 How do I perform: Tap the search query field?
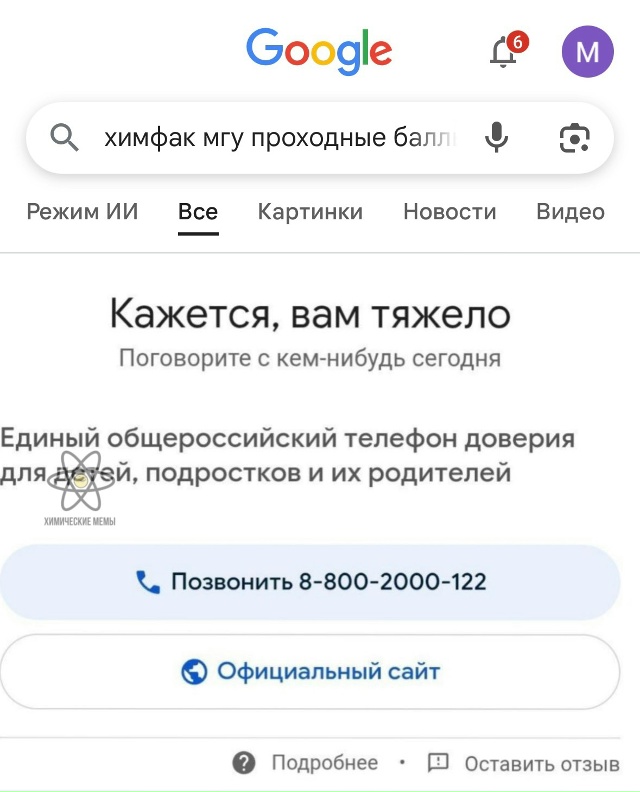tap(280, 138)
